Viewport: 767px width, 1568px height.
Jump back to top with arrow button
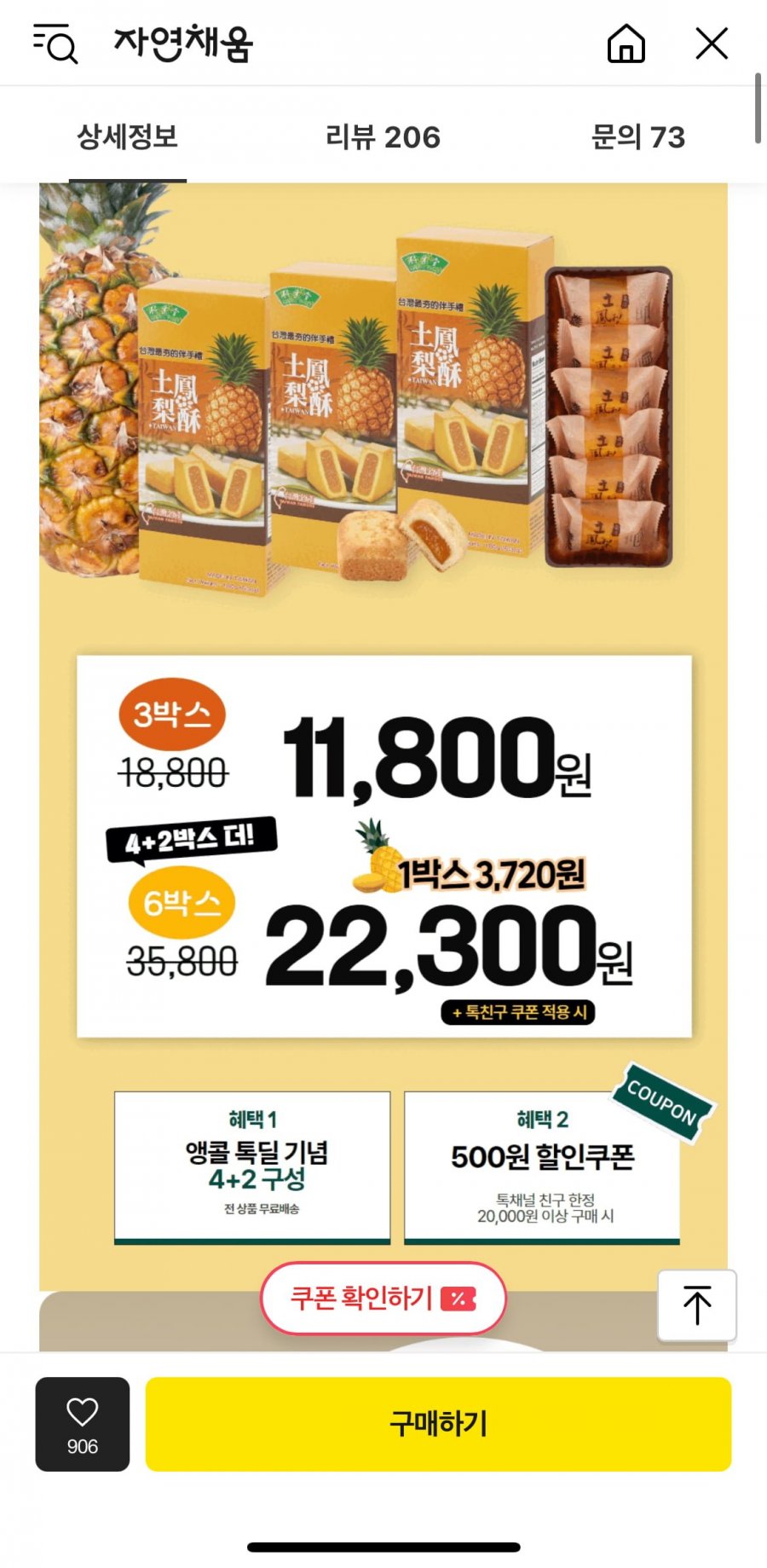[696, 1305]
